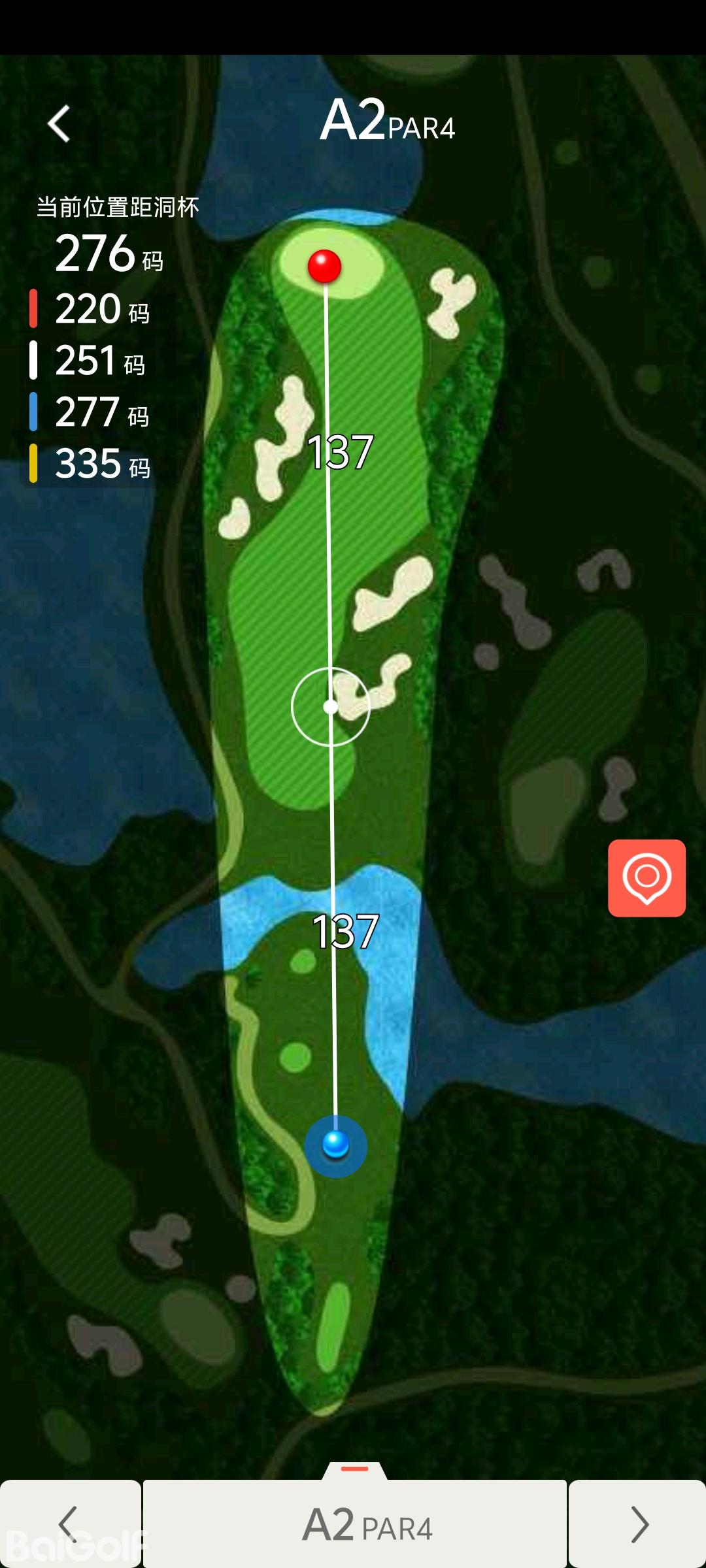Open the A2 PAR4 hole selector
This screenshot has width=706, height=1568.
coord(355,1524)
